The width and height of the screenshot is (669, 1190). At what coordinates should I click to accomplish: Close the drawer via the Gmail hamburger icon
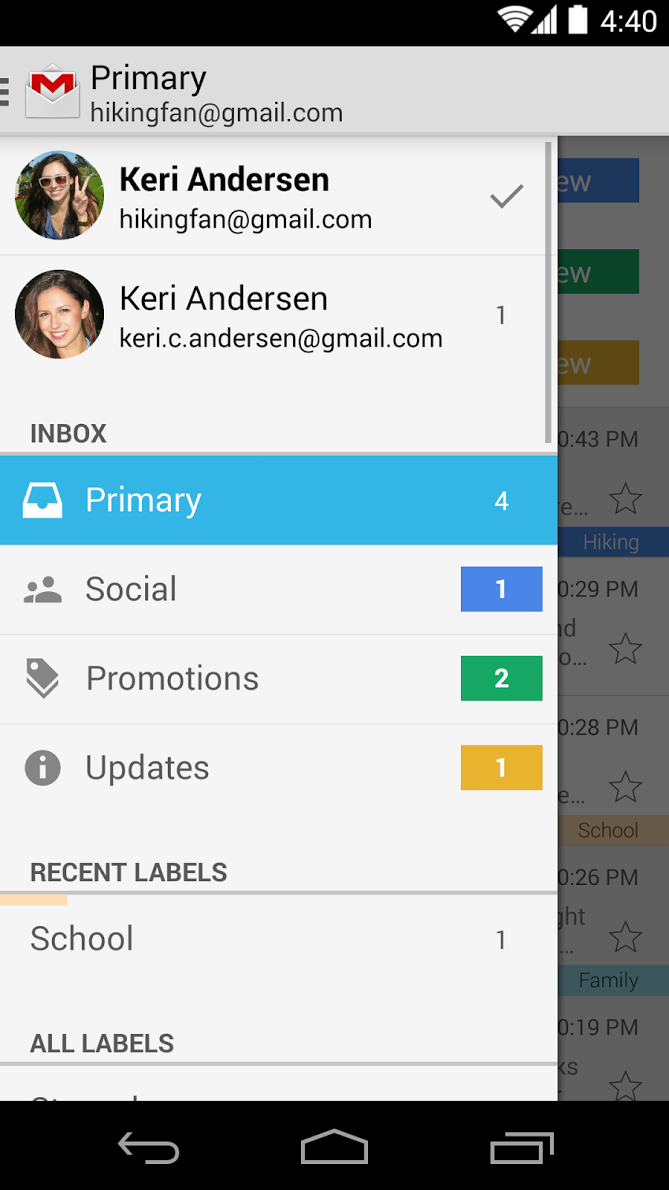[38, 91]
